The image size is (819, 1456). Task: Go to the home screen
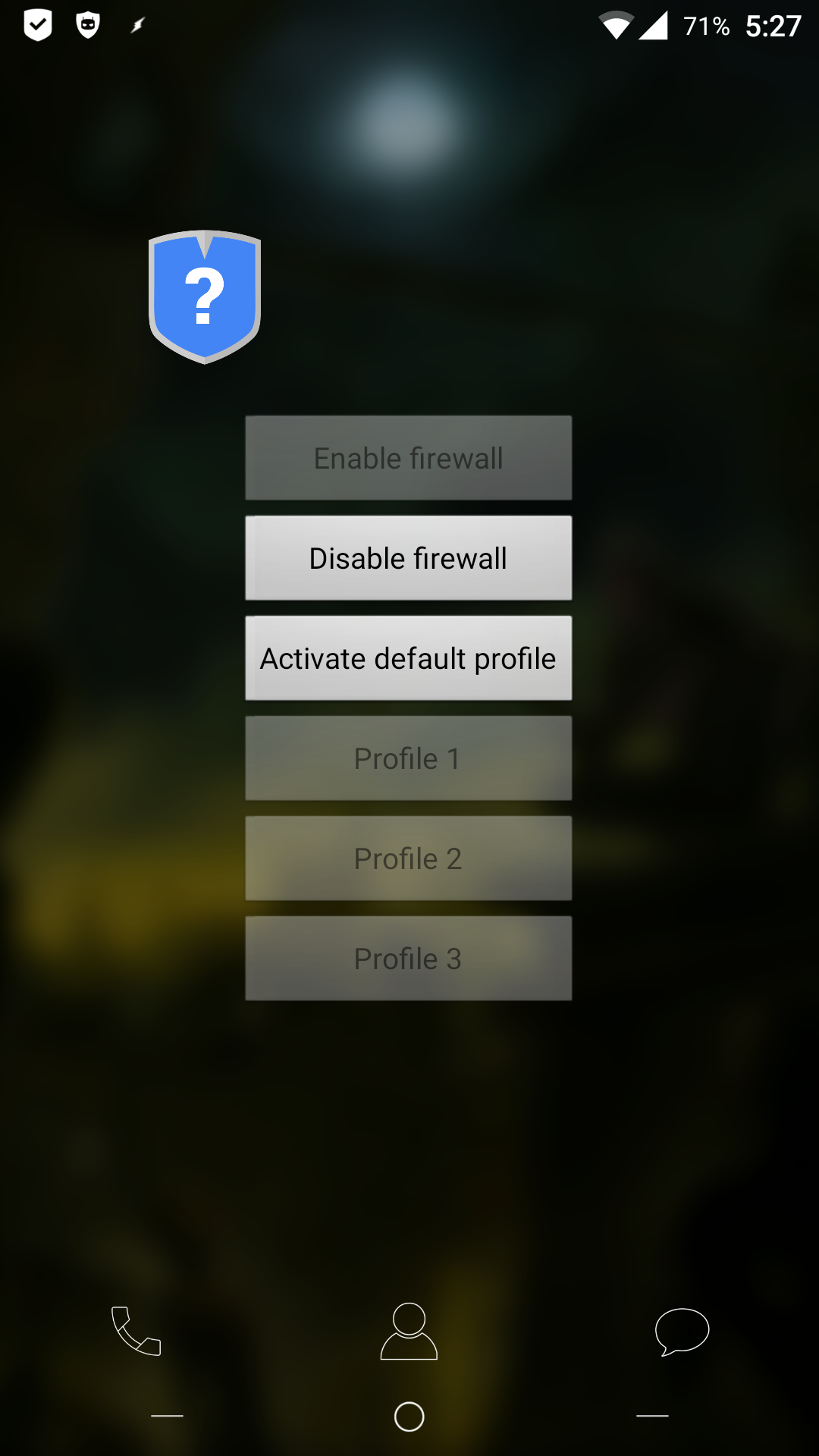pyautogui.click(x=409, y=1416)
